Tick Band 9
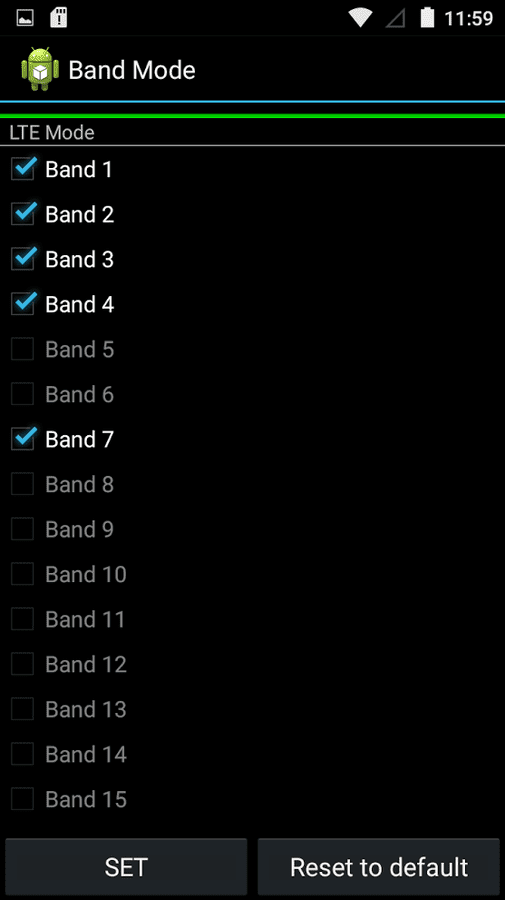 [x=22, y=529]
